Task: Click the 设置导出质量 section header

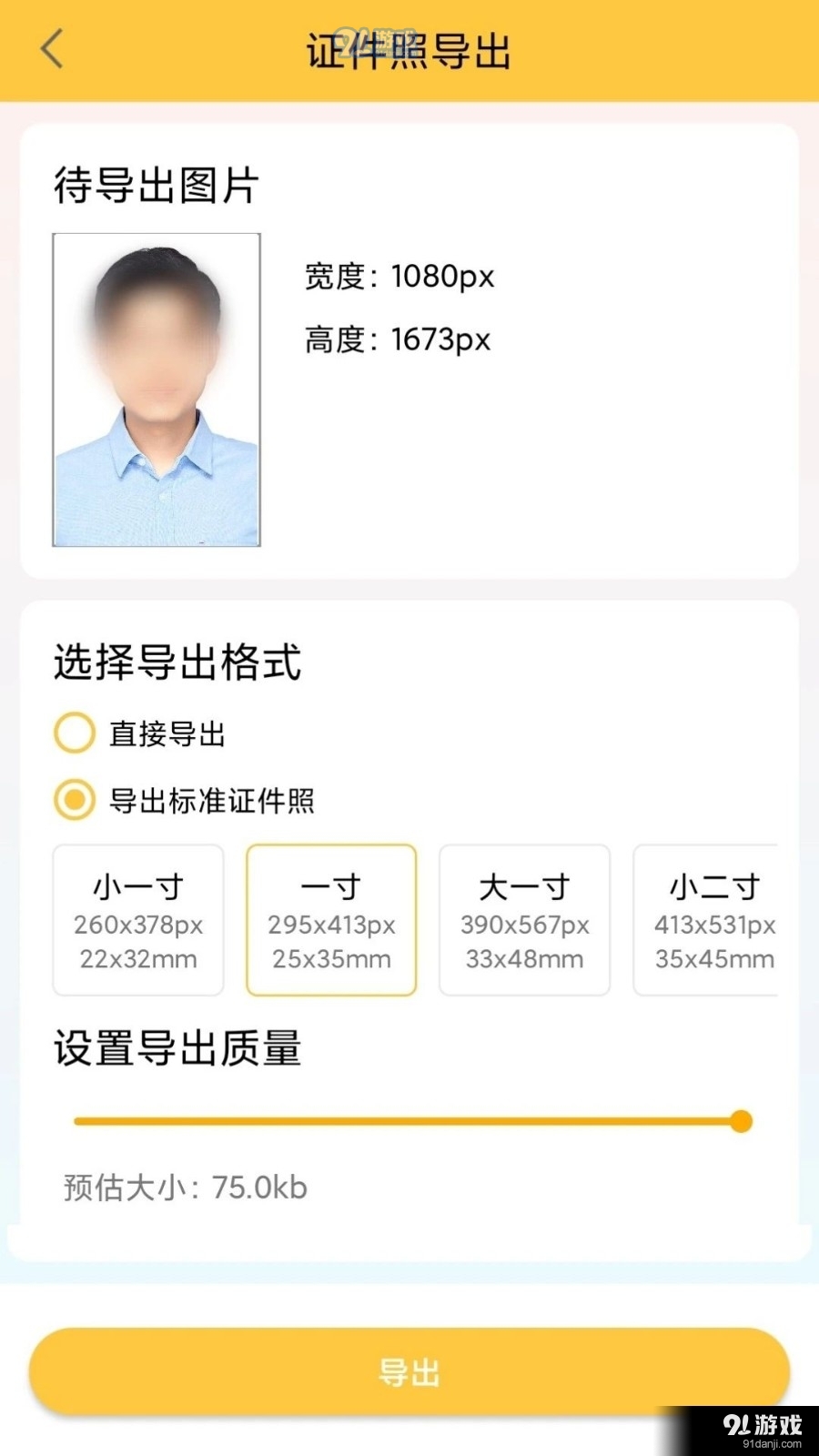Action: click(178, 1049)
